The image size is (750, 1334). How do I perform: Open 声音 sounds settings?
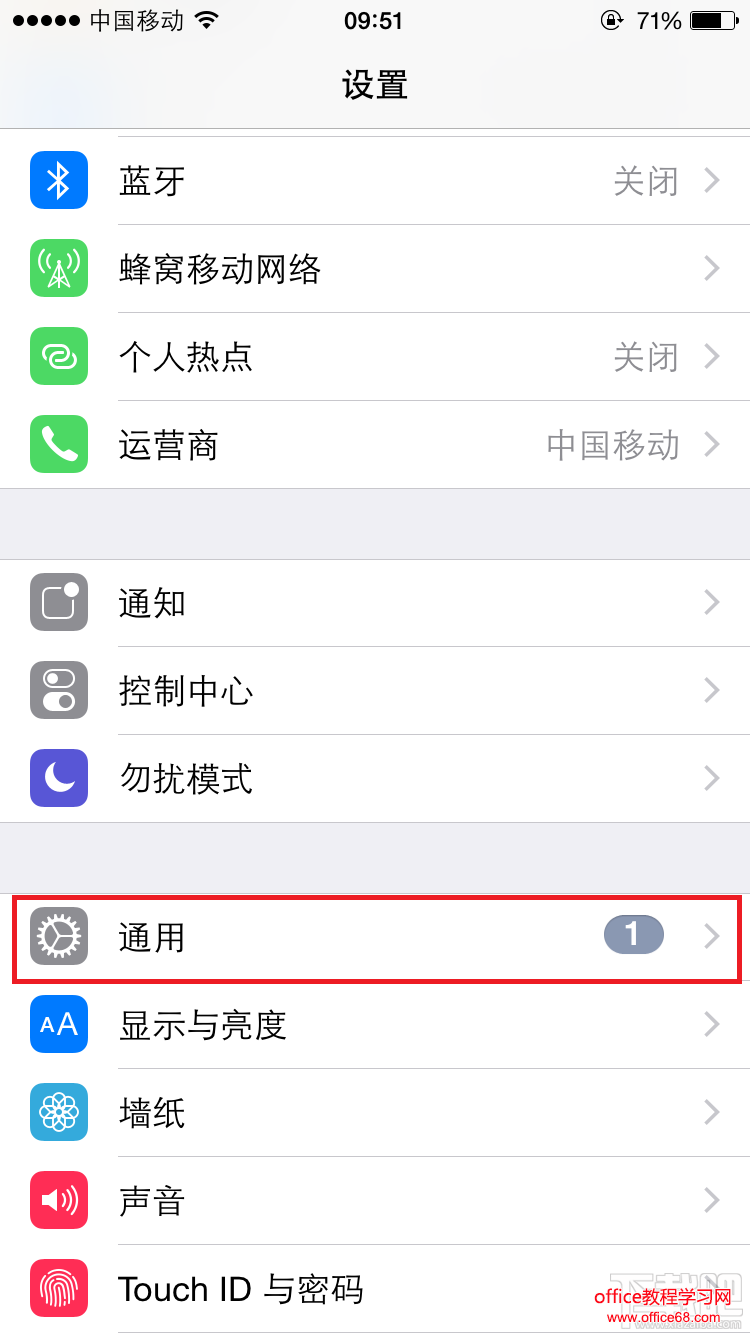coord(375,1201)
